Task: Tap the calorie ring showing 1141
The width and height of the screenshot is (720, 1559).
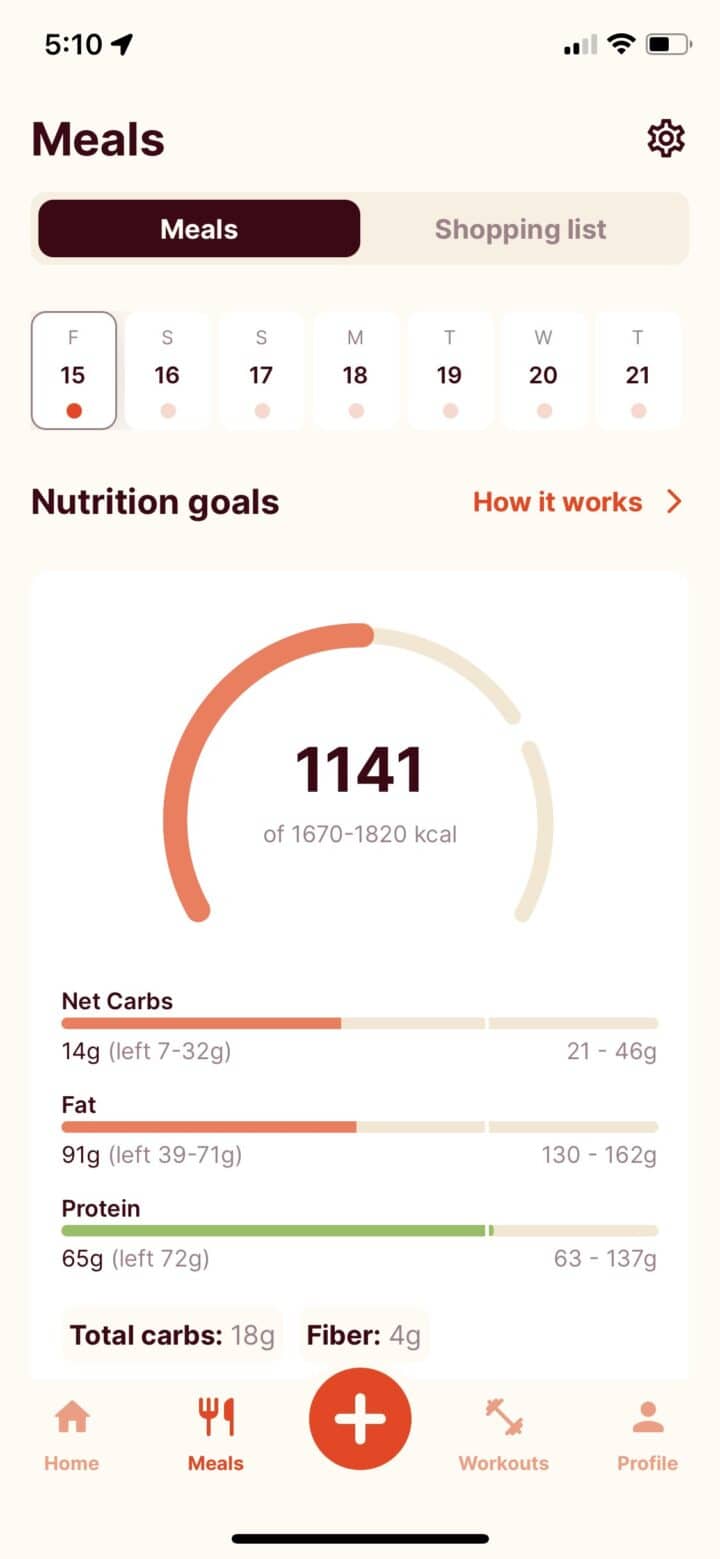Action: tap(360, 768)
